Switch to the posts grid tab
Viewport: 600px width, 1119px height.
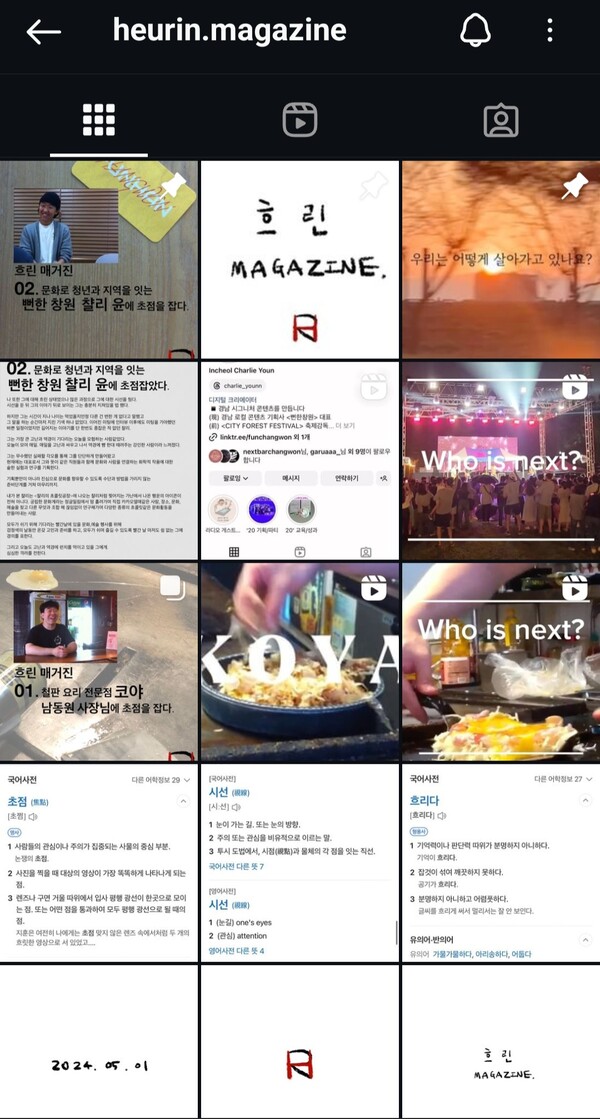(99, 120)
